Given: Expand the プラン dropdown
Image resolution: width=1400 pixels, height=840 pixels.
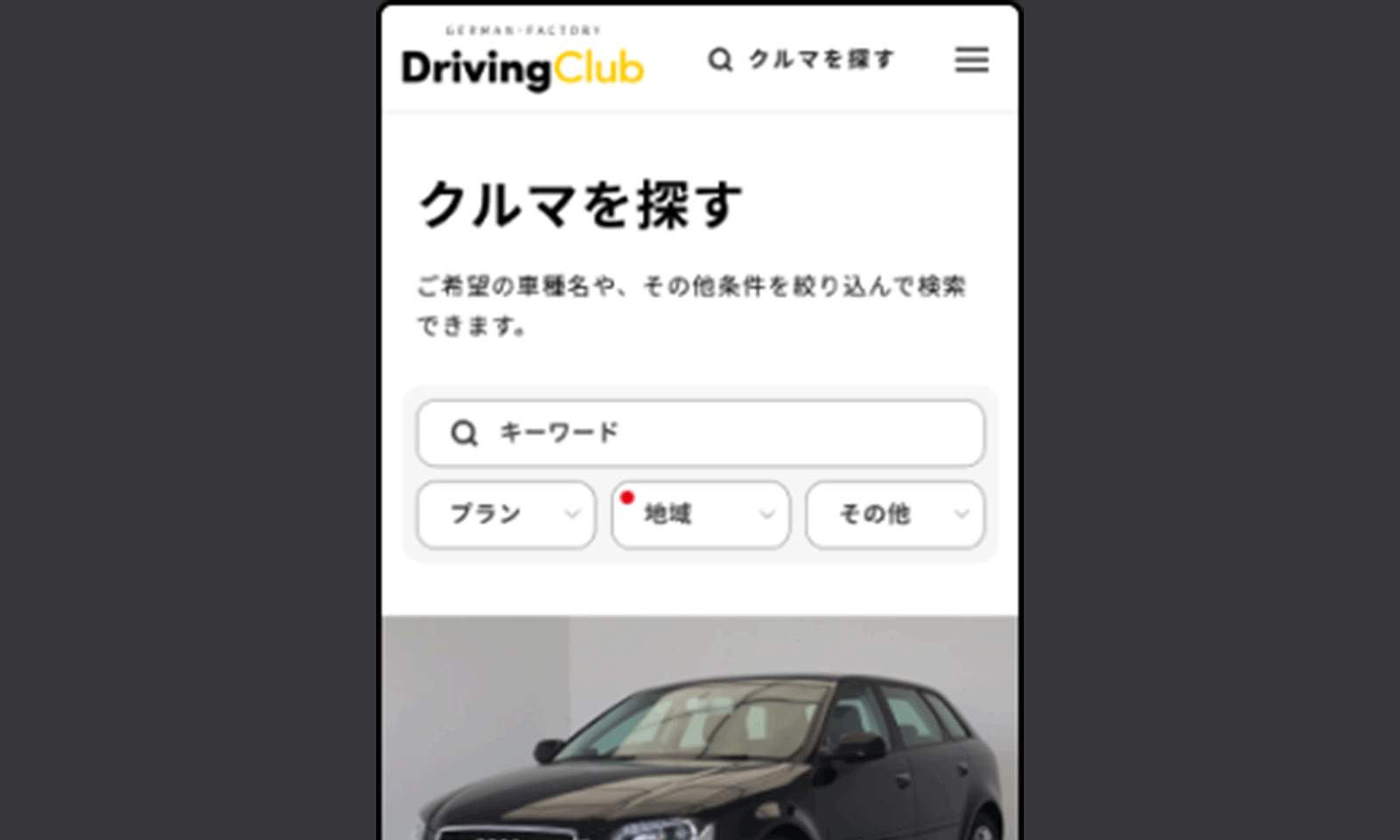Looking at the screenshot, I should (507, 514).
